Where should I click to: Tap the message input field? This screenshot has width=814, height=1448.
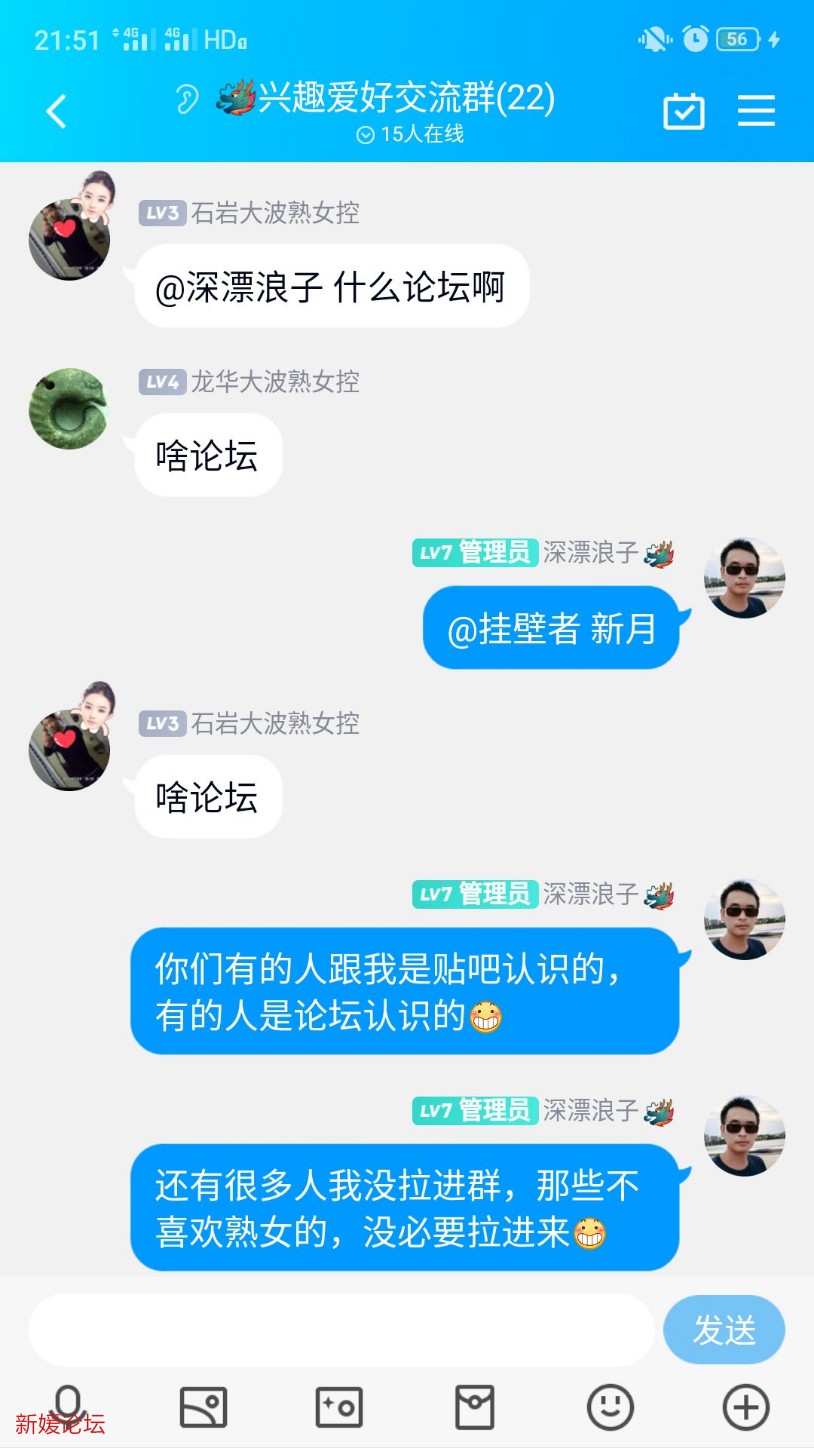coord(340,1329)
